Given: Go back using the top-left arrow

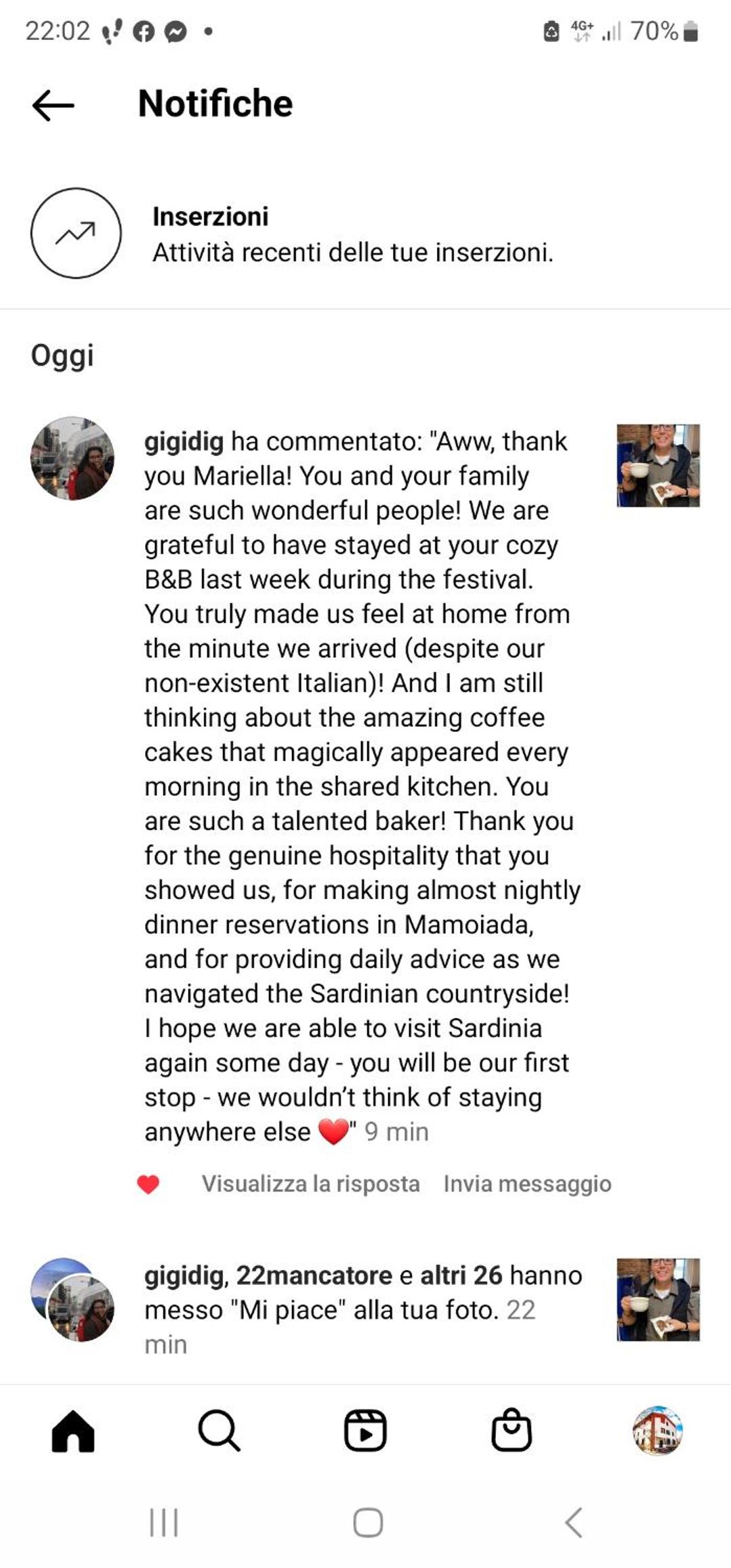Looking at the screenshot, I should 53,105.
